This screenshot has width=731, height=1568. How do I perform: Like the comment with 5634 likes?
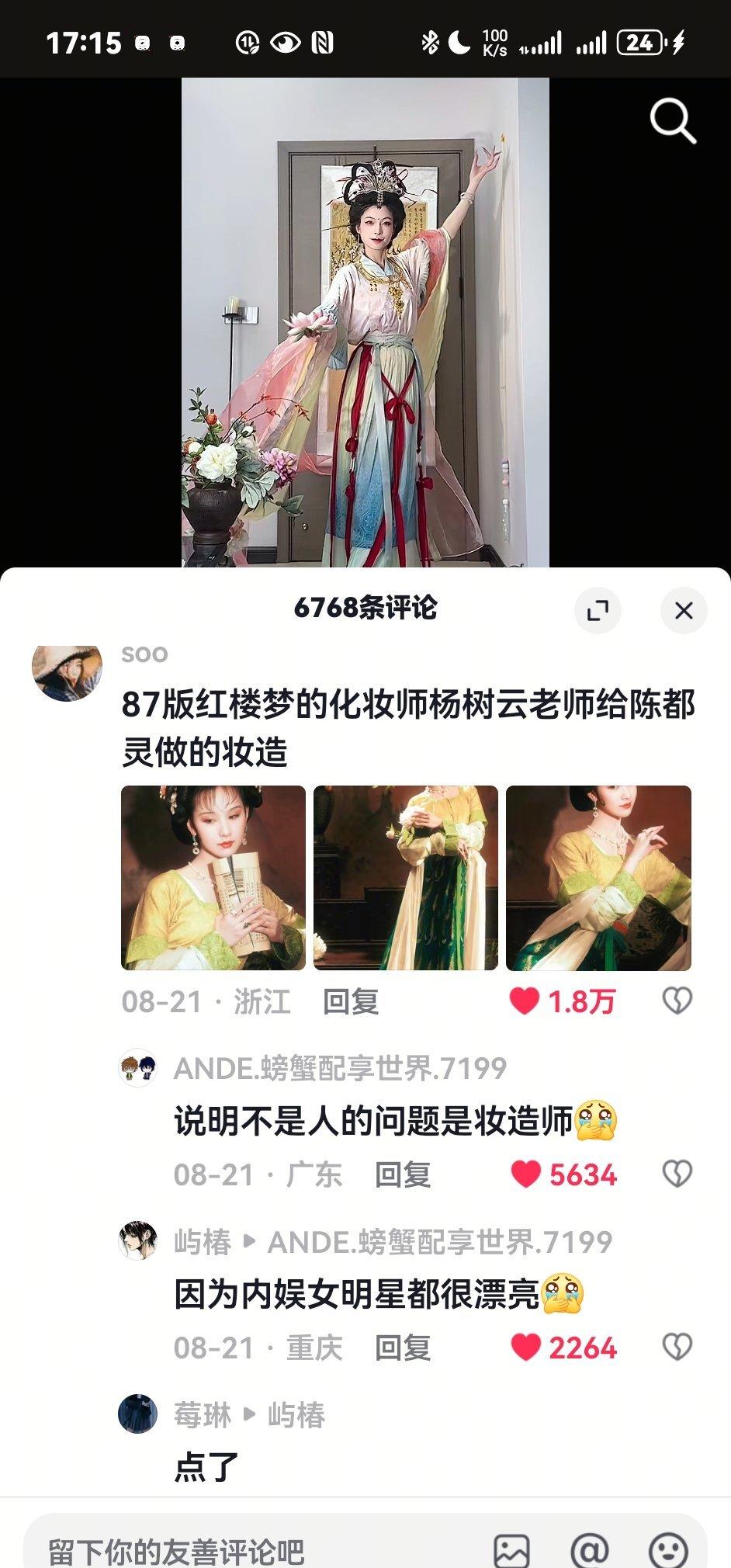[x=526, y=1174]
